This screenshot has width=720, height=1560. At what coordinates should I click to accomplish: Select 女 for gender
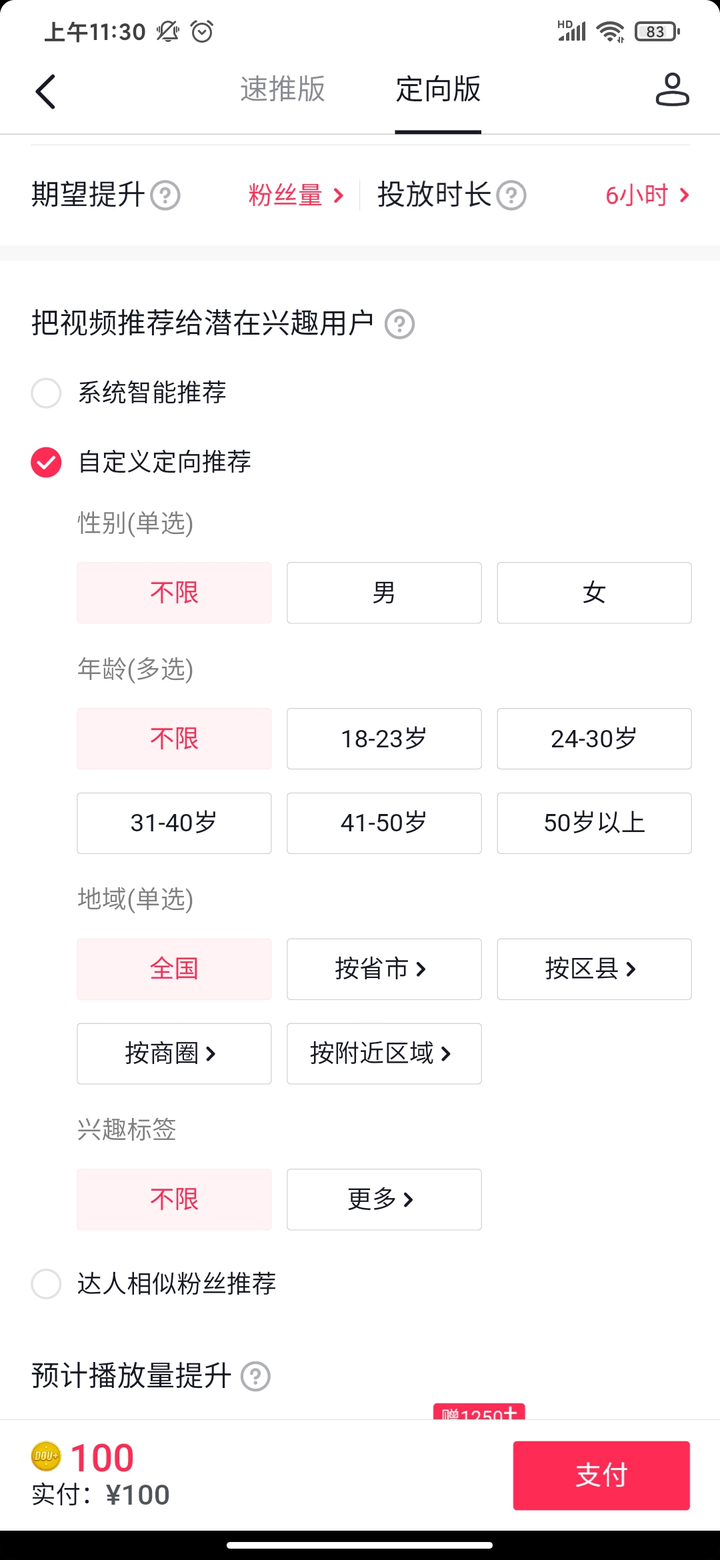point(594,593)
